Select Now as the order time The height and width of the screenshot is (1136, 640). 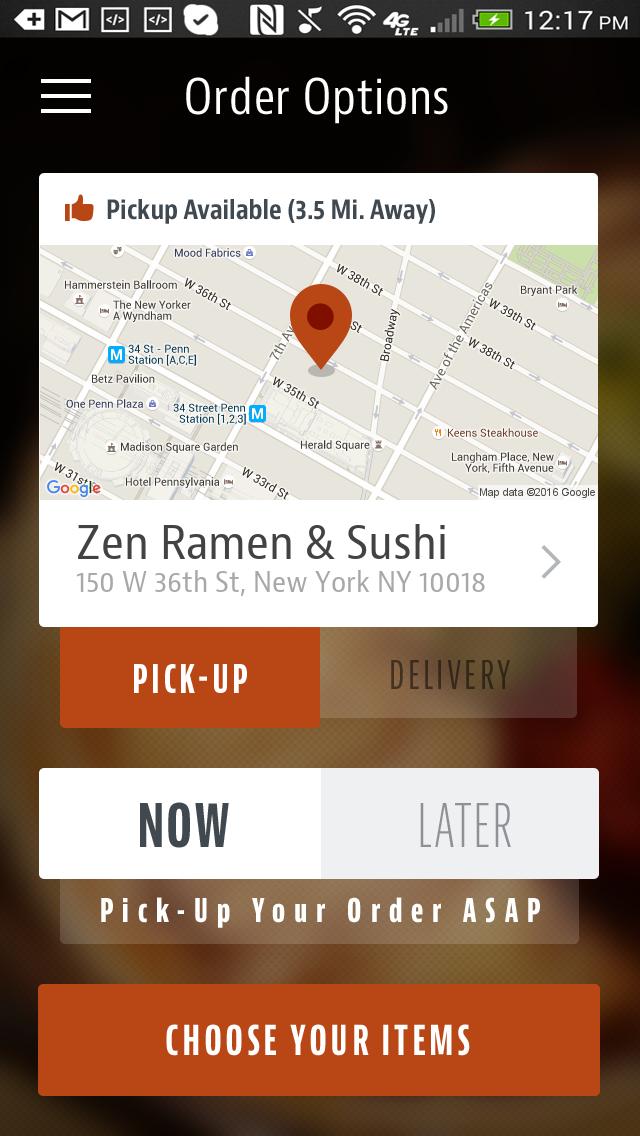point(182,824)
